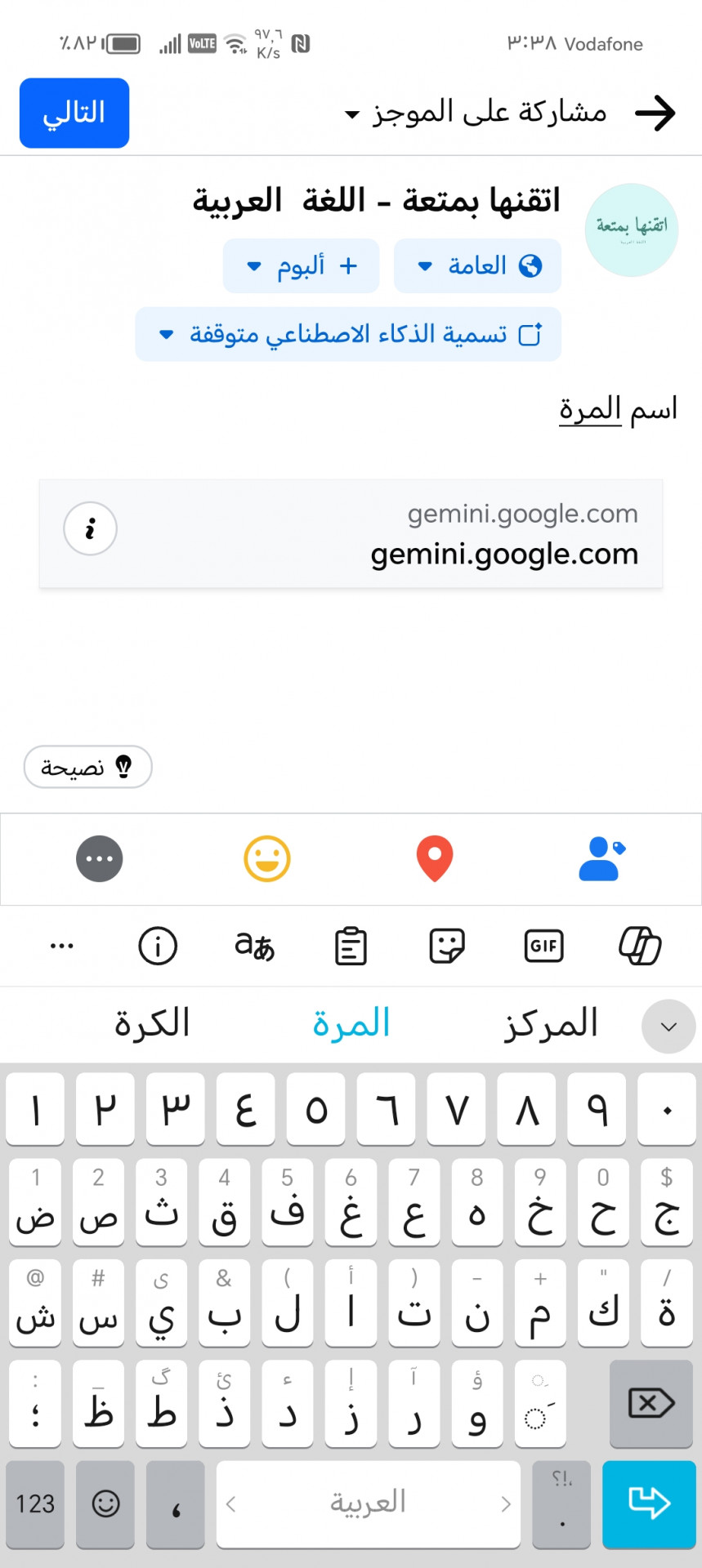Screen dimensions: 702x1568
Task: Open more post options (gray dots)
Action: coord(100,859)
